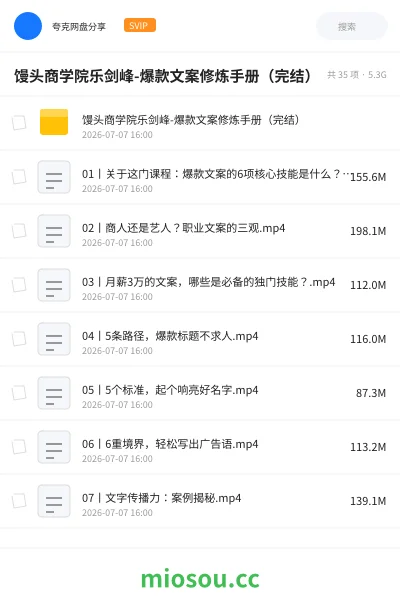Image resolution: width=400 pixels, height=600 pixels.
Task: Open the 馒头商学院乐剑峰 folder row
Action: [x=200, y=123]
